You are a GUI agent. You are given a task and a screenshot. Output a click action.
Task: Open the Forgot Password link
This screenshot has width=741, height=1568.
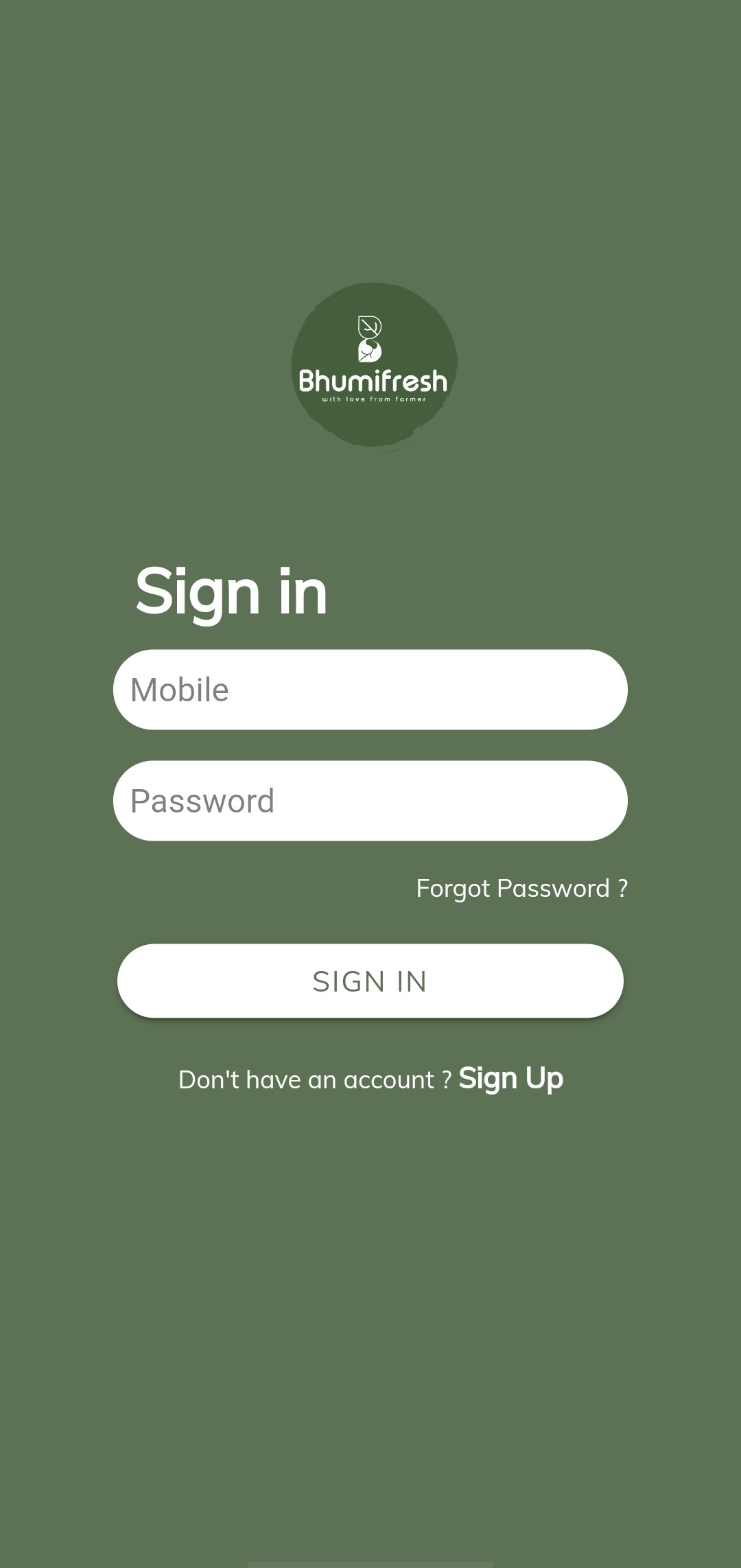point(521,889)
